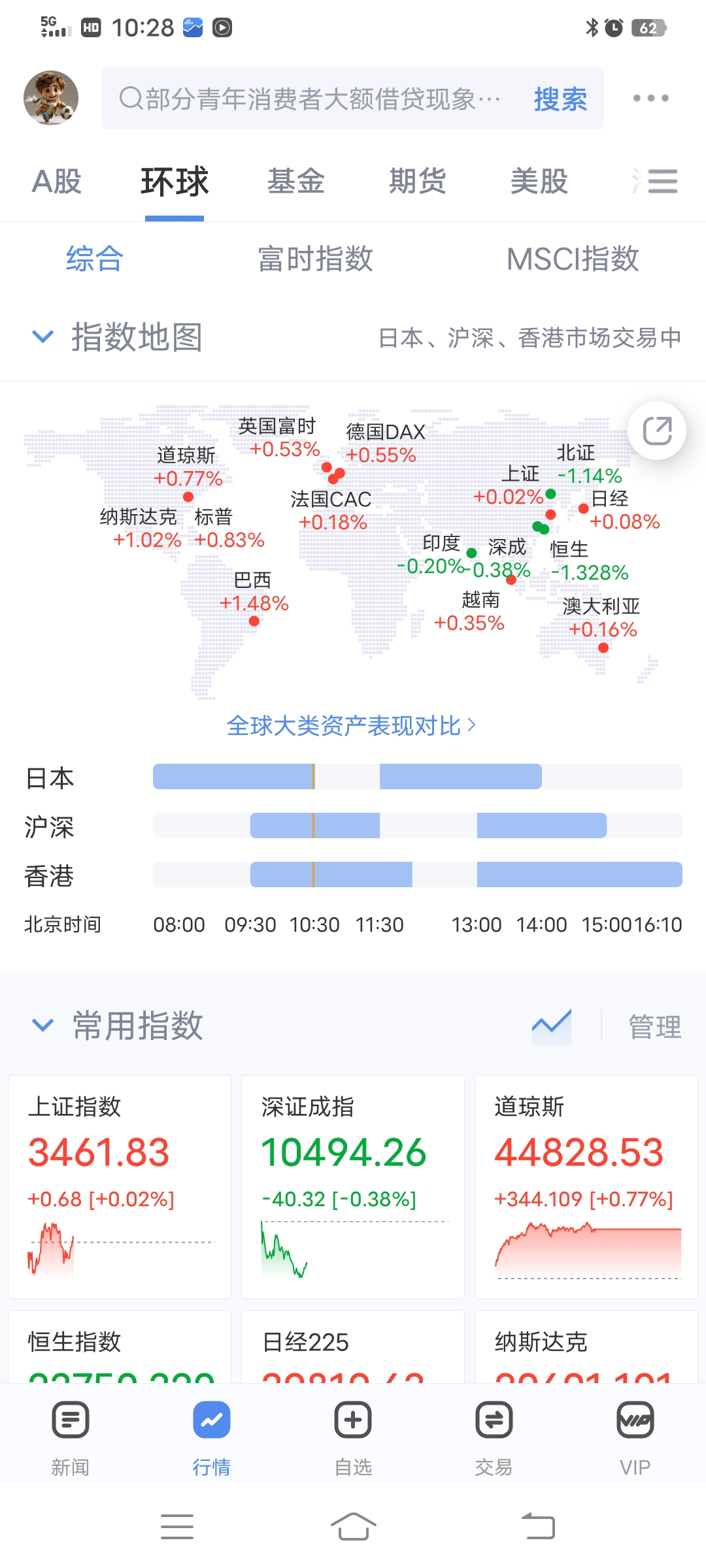
Task: Tap the user profile avatar
Action: [50, 98]
